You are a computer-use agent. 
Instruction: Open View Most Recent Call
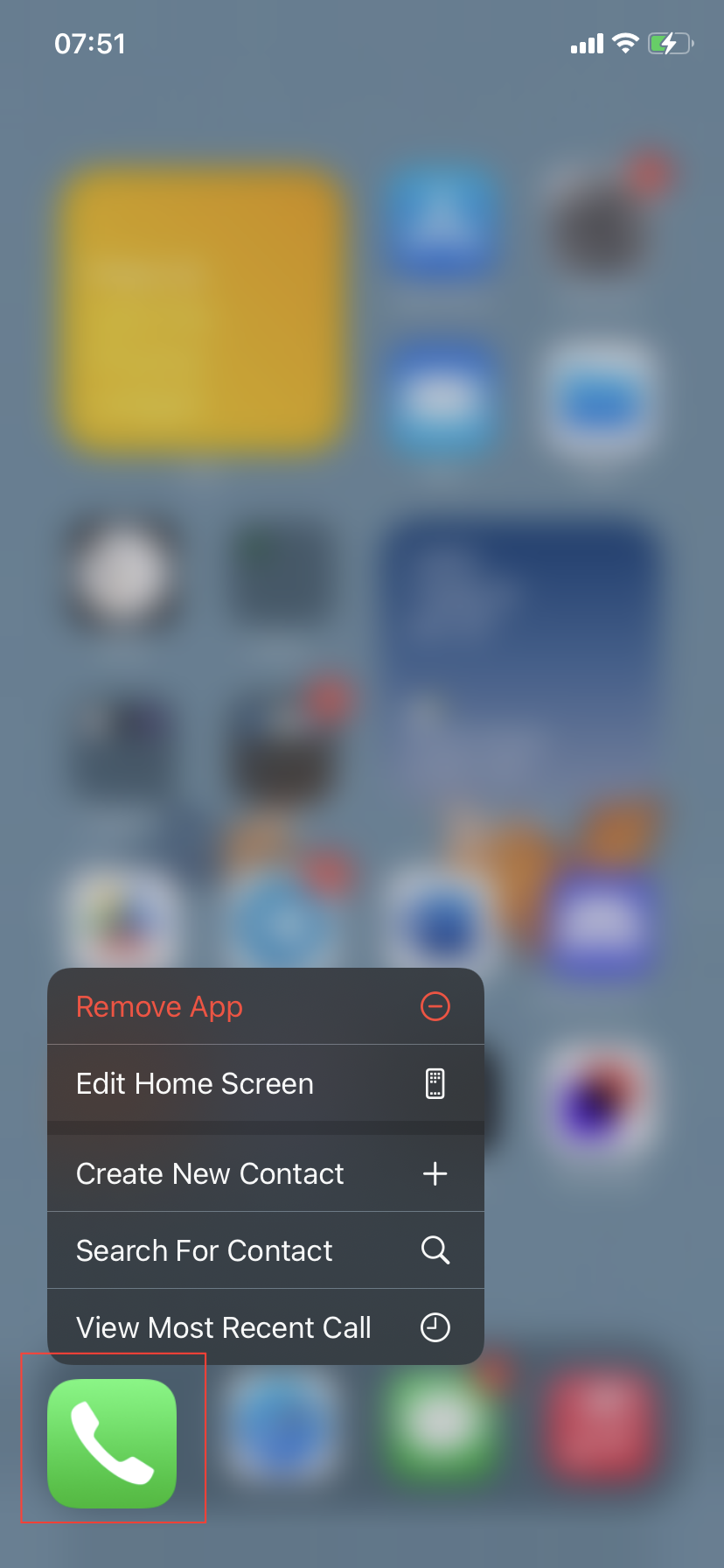pyautogui.click(x=265, y=1326)
